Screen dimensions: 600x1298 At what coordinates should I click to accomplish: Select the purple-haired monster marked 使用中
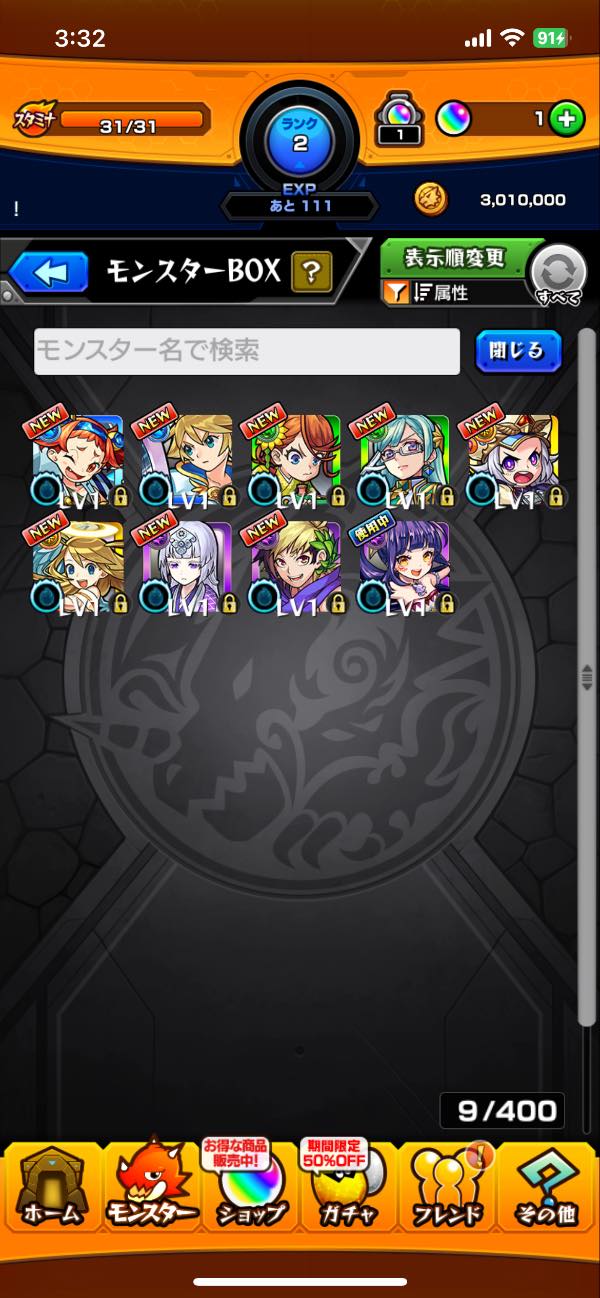click(404, 567)
